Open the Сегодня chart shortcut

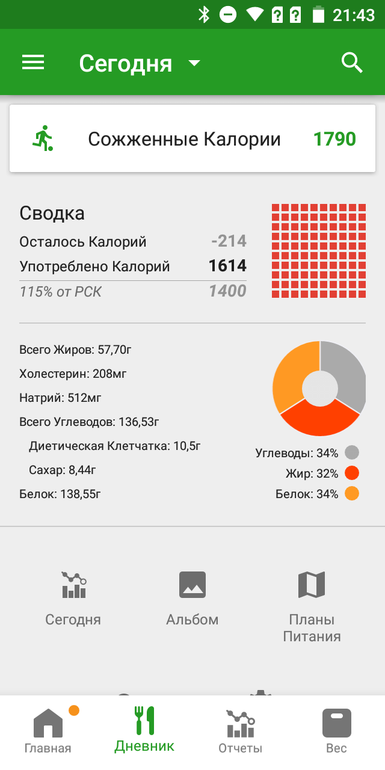[73, 599]
